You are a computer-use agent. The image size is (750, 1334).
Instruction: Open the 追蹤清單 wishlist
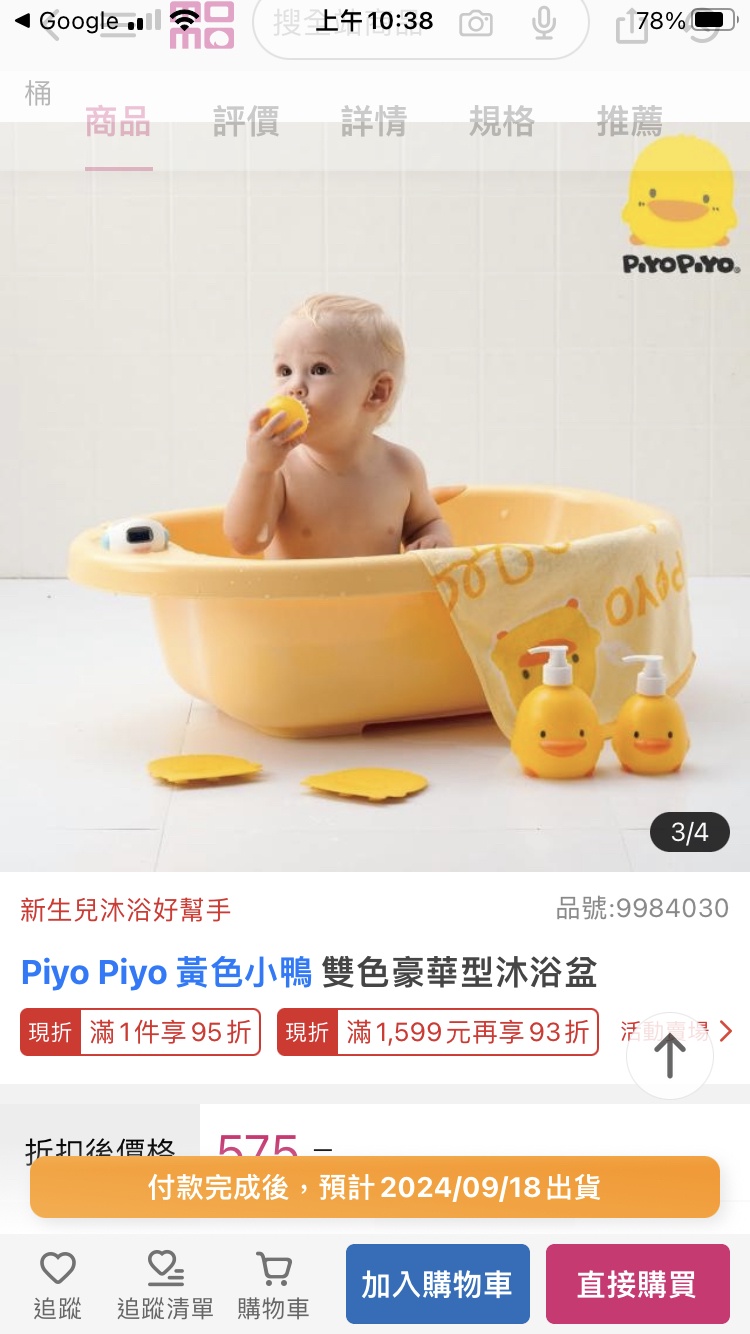pyautogui.click(x=165, y=1285)
